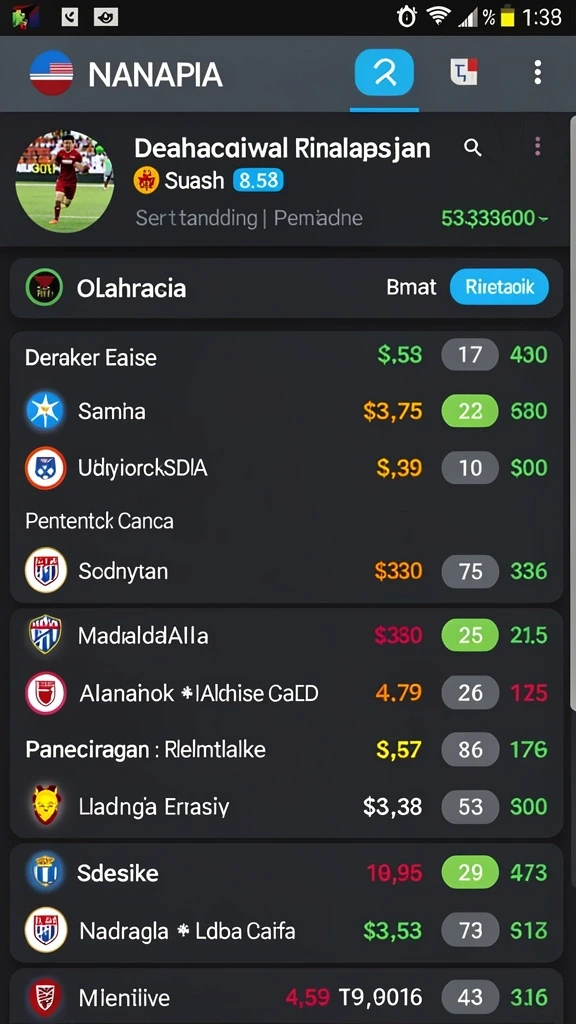Switch to the highlighted blue top tab
Screen dimensions: 576x1024
point(384,72)
